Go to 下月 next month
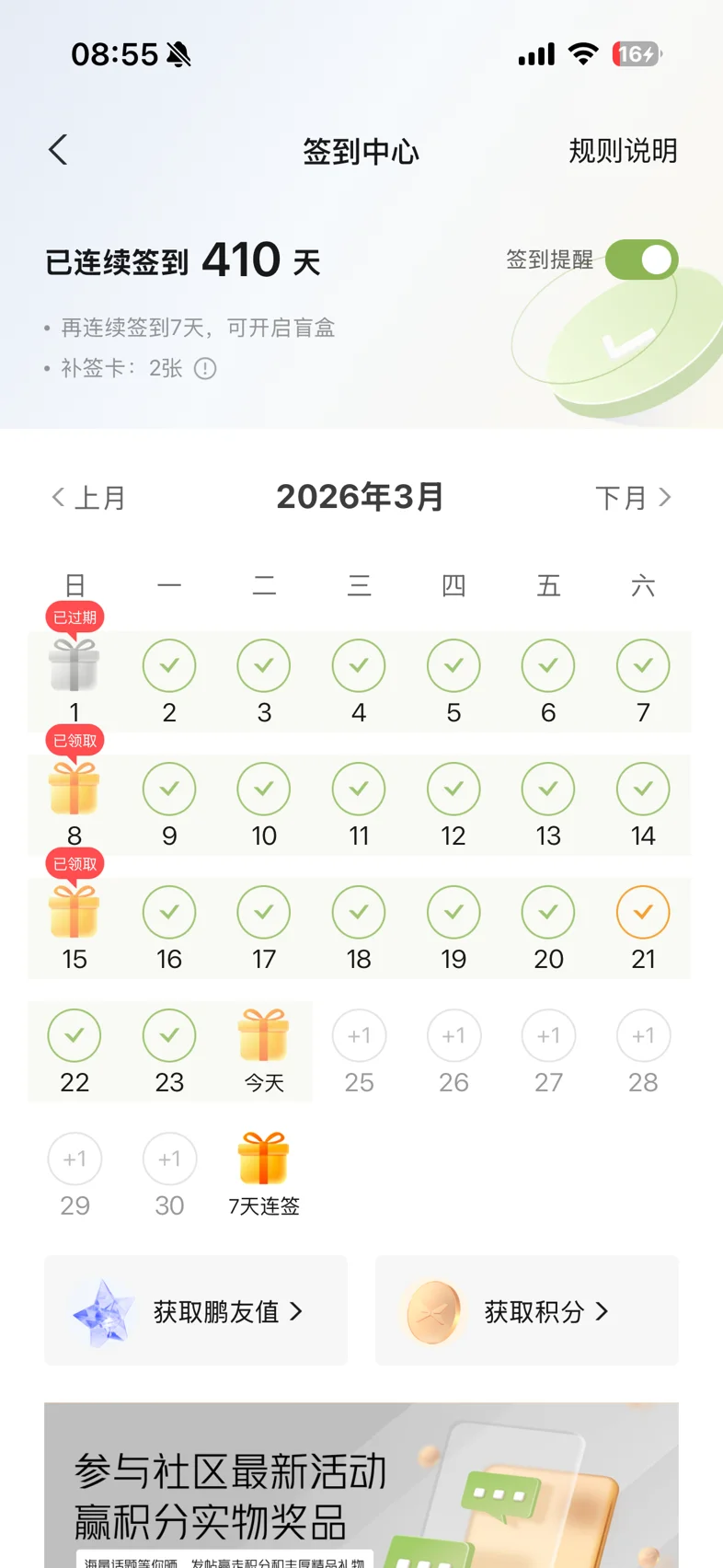 pyautogui.click(x=633, y=498)
